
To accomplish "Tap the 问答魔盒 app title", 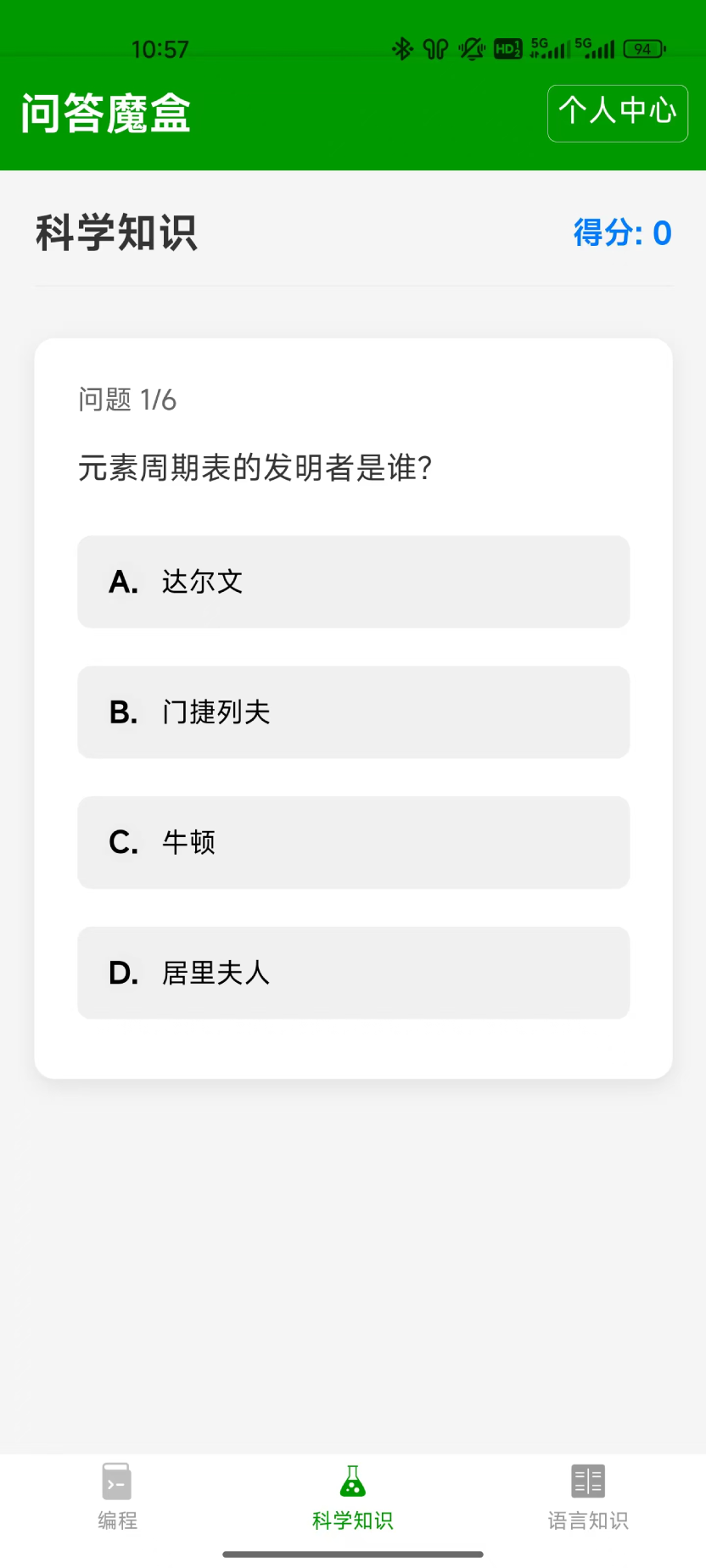I will click(104, 113).
